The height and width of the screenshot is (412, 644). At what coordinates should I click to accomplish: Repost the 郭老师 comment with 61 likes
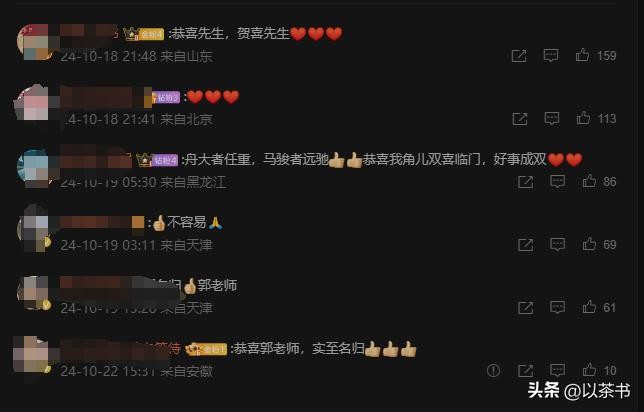point(526,307)
